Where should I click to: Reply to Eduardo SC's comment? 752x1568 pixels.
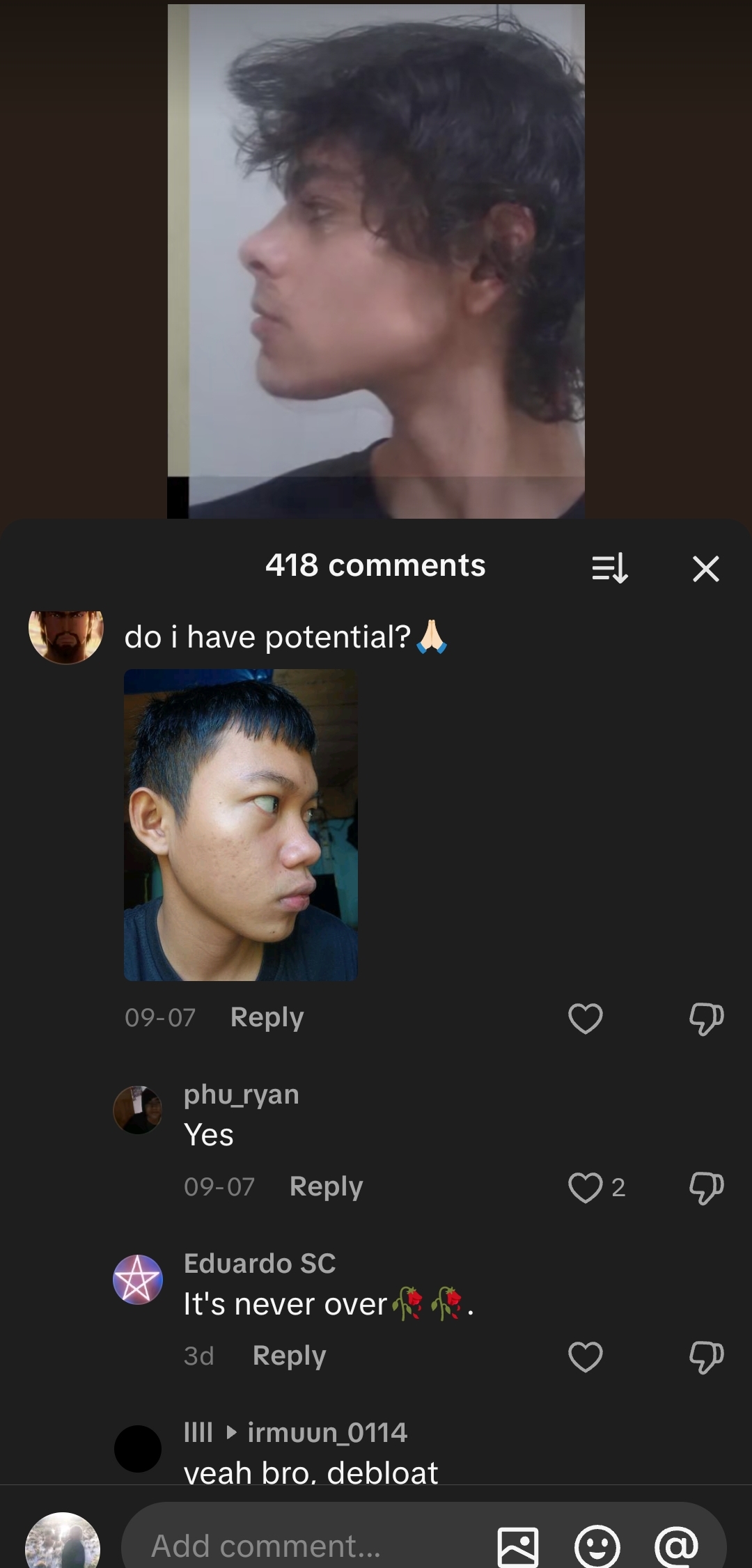click(289, 1356)
